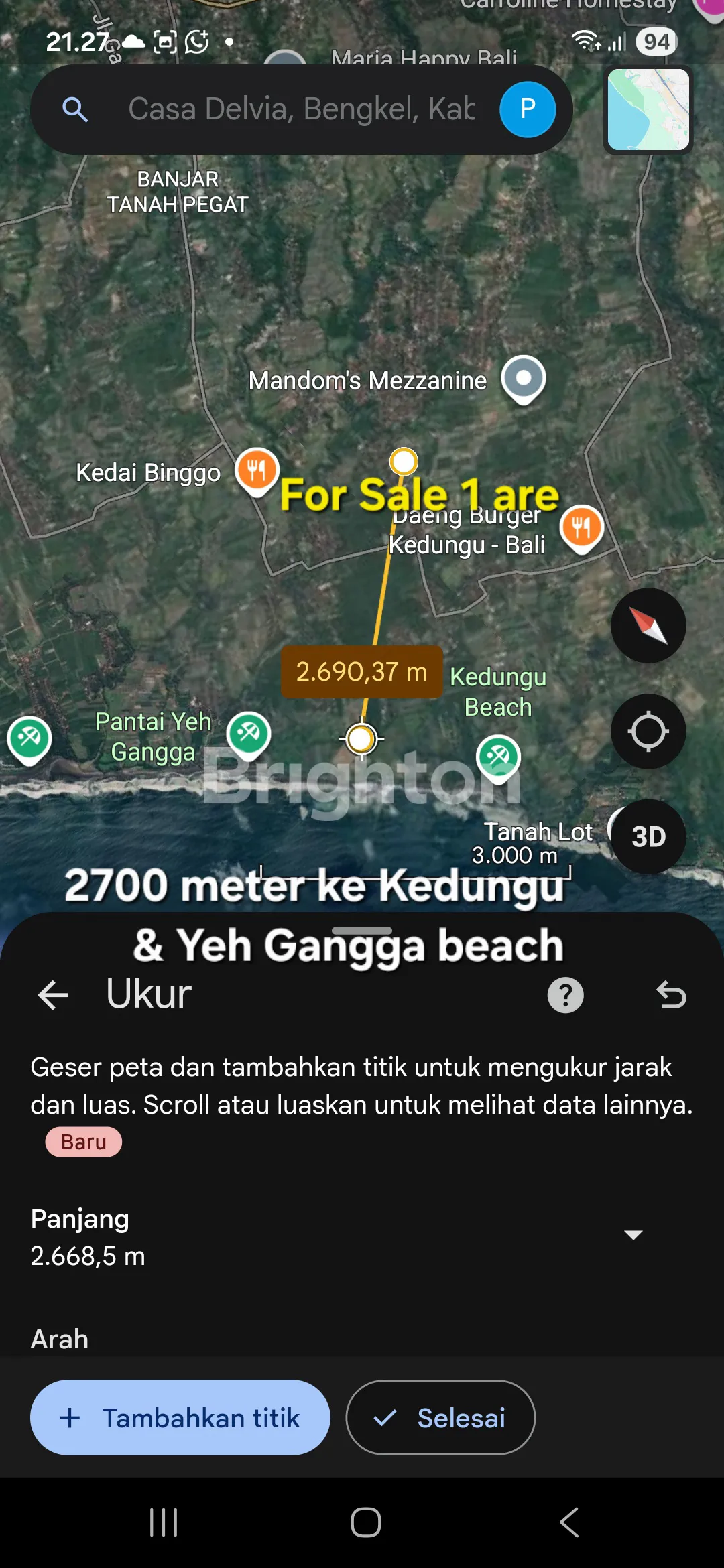Open the search bar showing Casa Delvia
This screenshot has height=1568, width=724.
coord(302,109)
